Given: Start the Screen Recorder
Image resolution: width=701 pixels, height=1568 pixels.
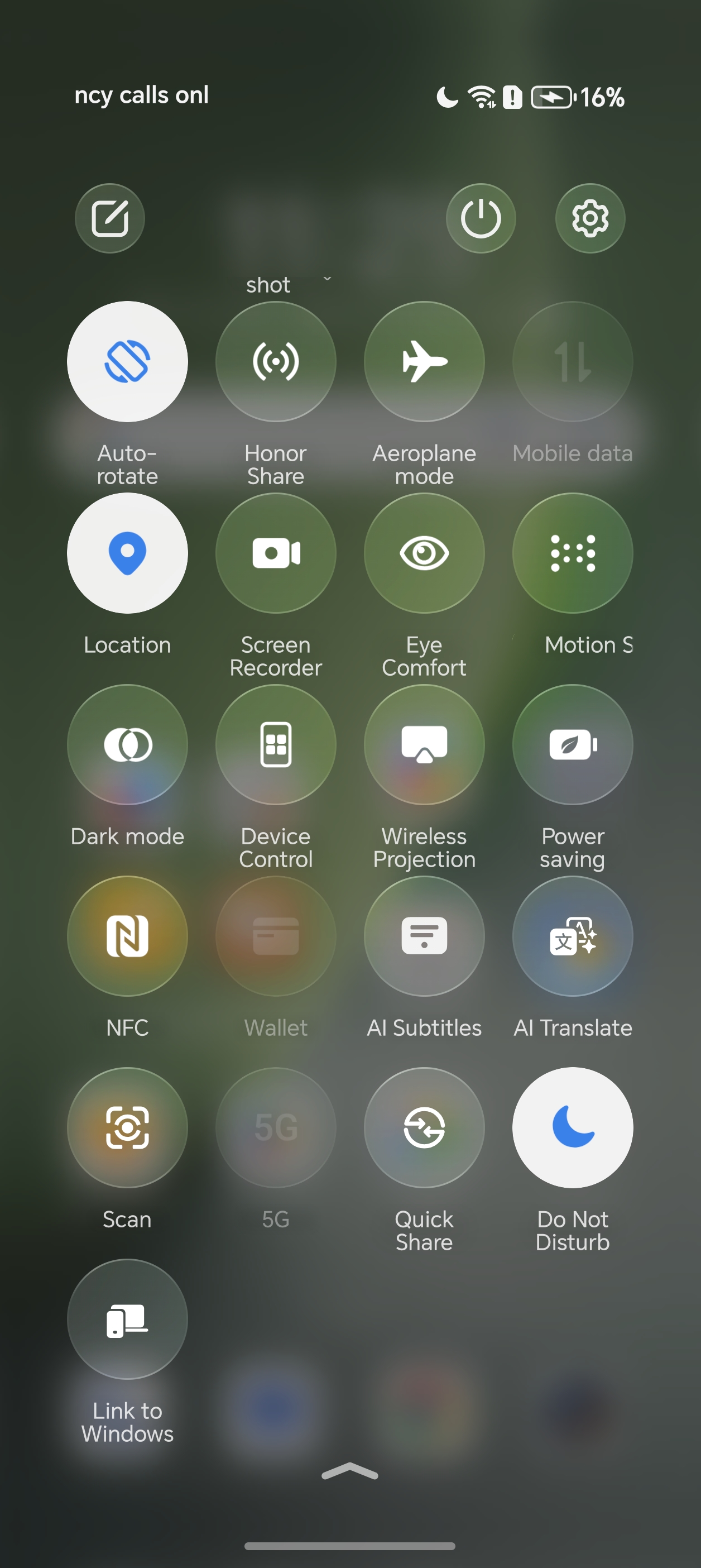Looking at the screenshot, I should (x=276, y=553).
